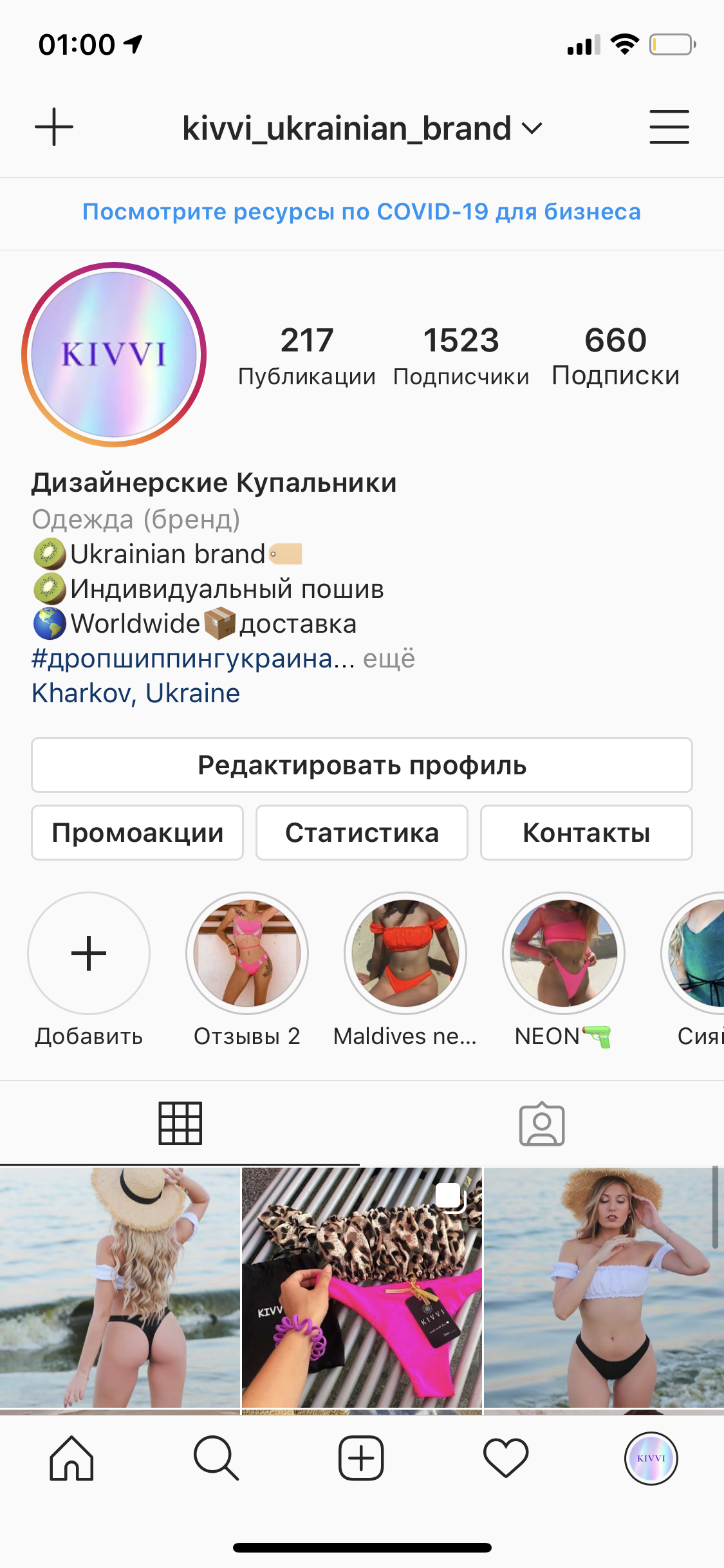Screen dimensions: 724x1568
Task: Go to the search tab
Action: tap(216, 1458)
